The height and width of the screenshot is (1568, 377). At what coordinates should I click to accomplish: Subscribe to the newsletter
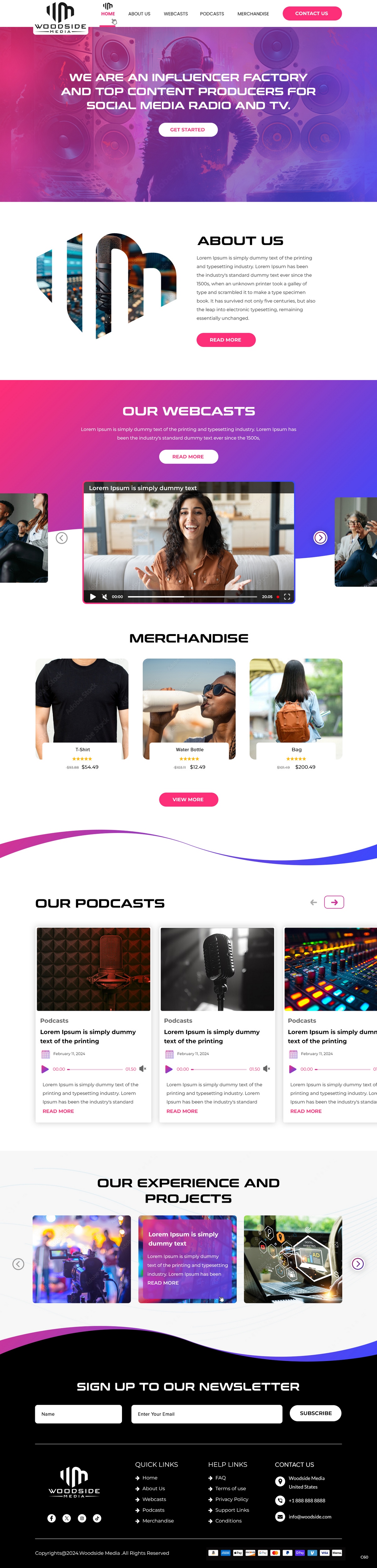click(x=316, y=1413)
